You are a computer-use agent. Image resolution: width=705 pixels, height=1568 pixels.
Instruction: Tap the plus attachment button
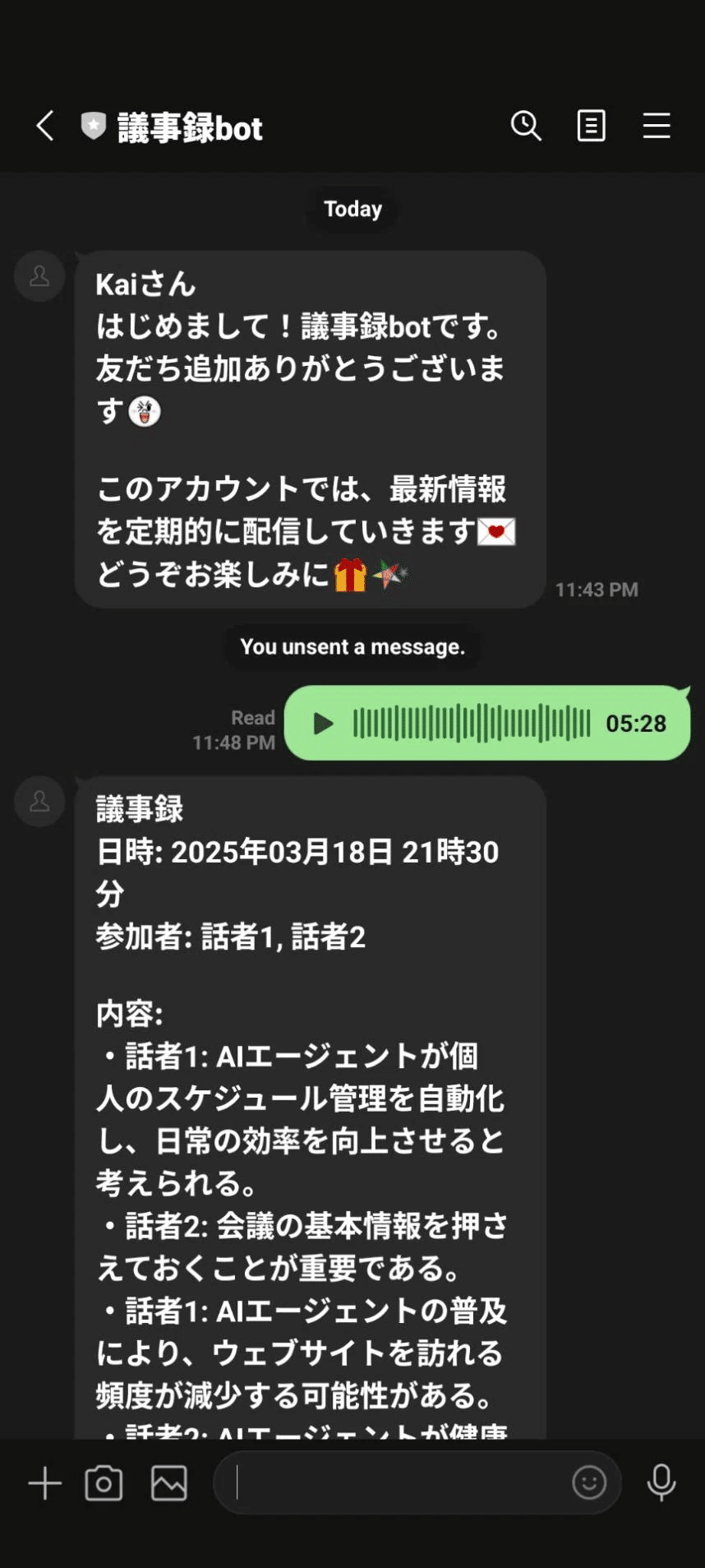click(45, 1483)
